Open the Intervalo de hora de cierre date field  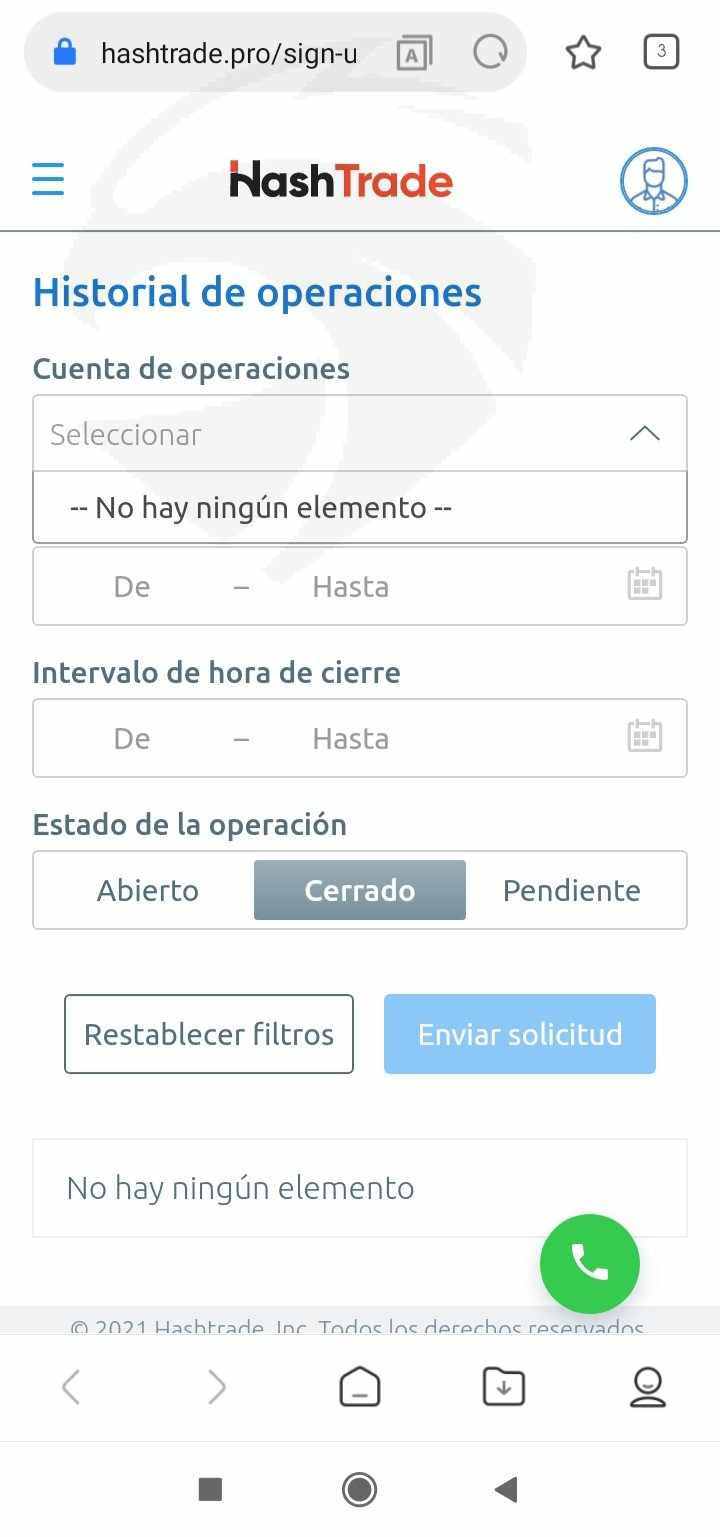coord(360,738)
